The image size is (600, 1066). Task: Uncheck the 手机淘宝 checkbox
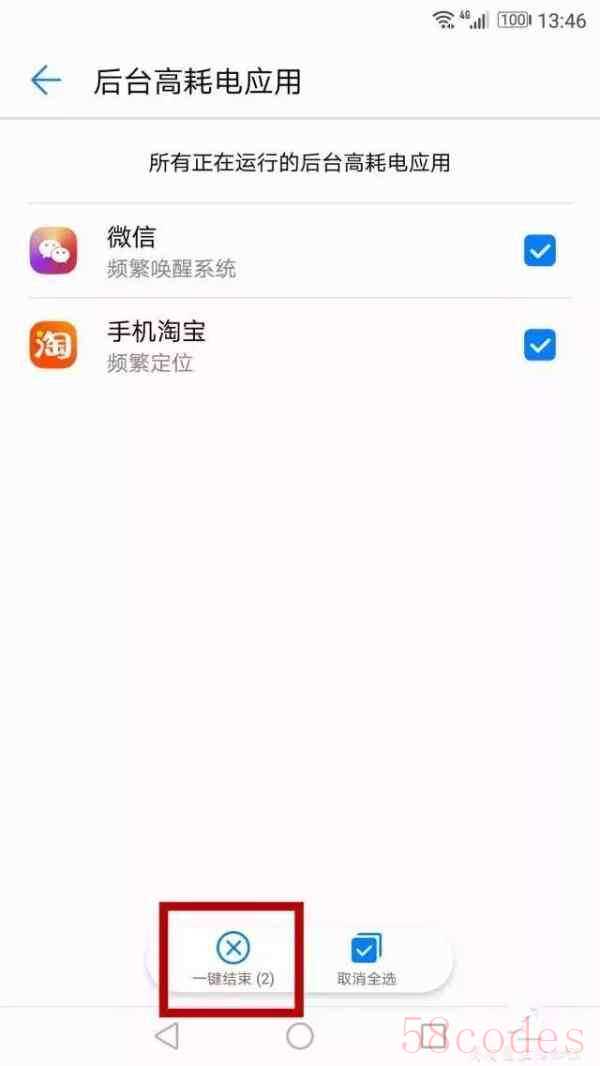click(540, 346)
